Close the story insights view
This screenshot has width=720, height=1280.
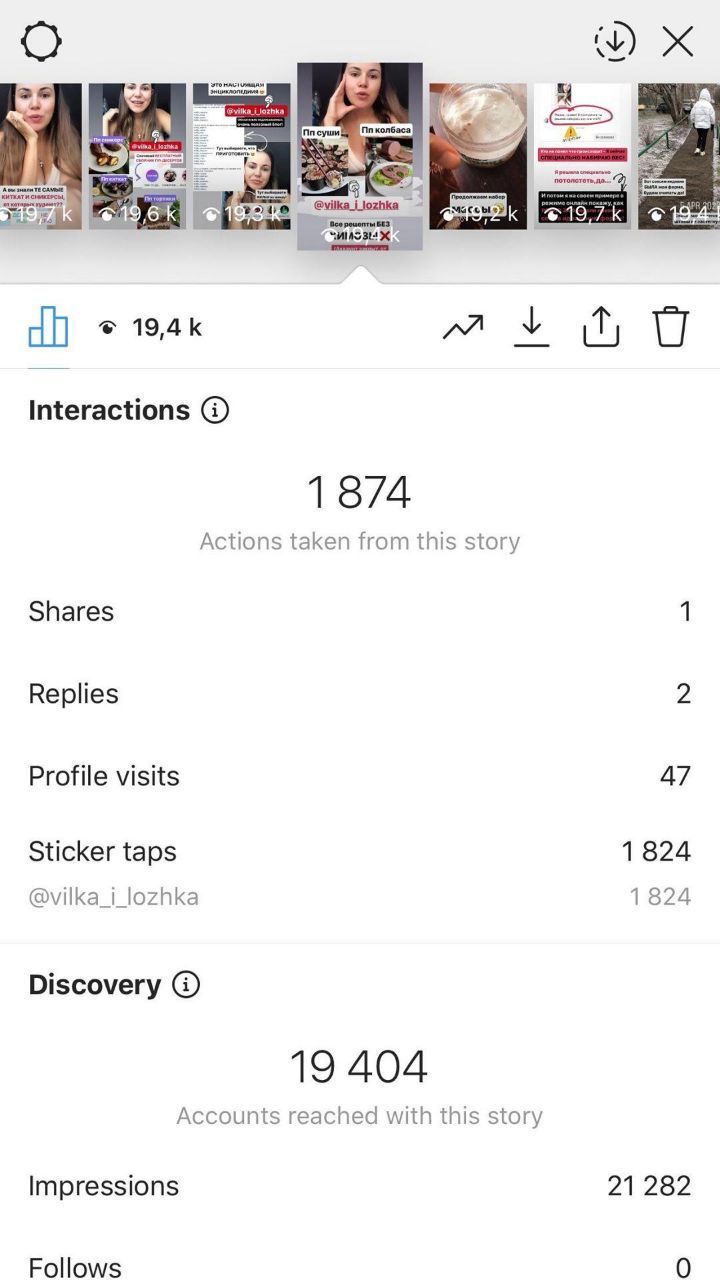click(678, 42)
